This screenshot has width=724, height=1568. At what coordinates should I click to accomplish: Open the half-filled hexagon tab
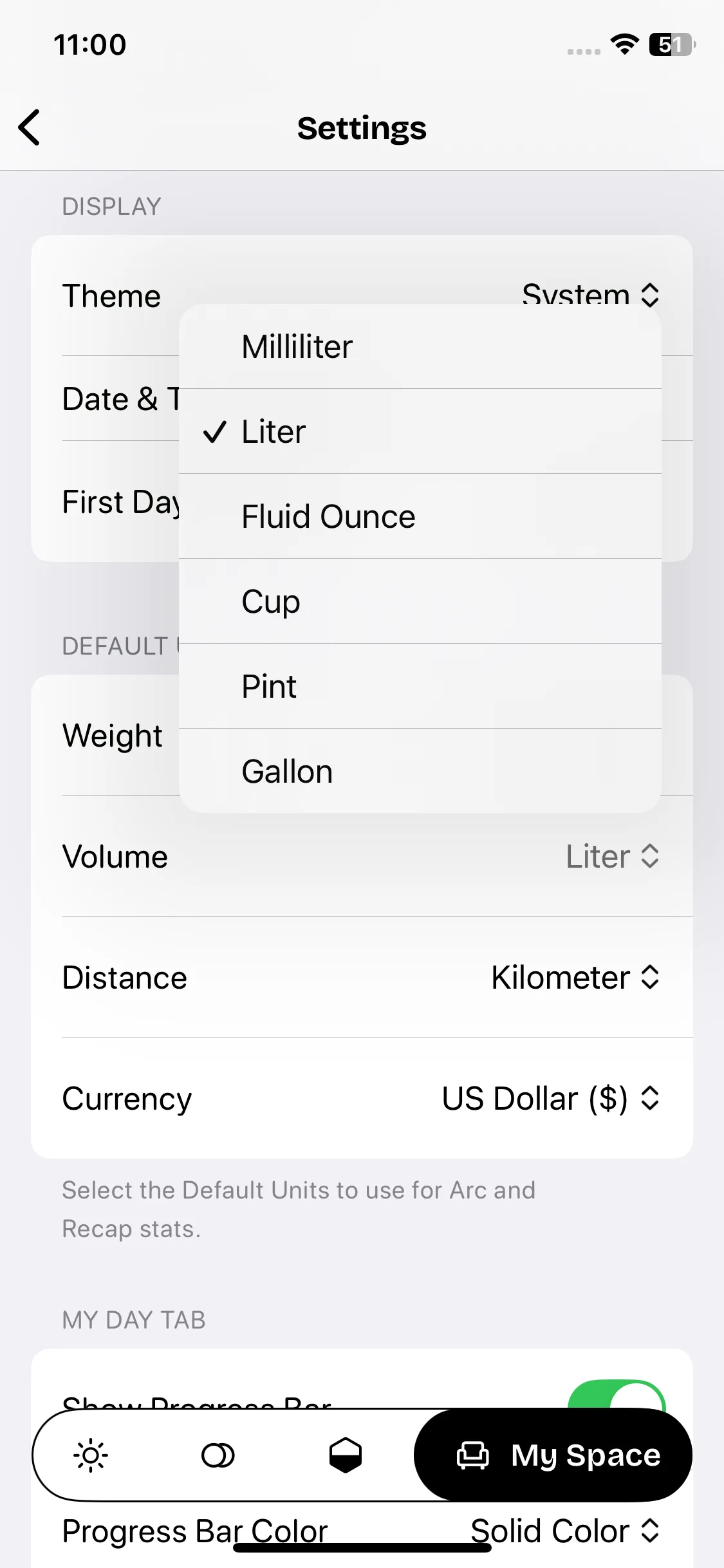pos(346,1455)
